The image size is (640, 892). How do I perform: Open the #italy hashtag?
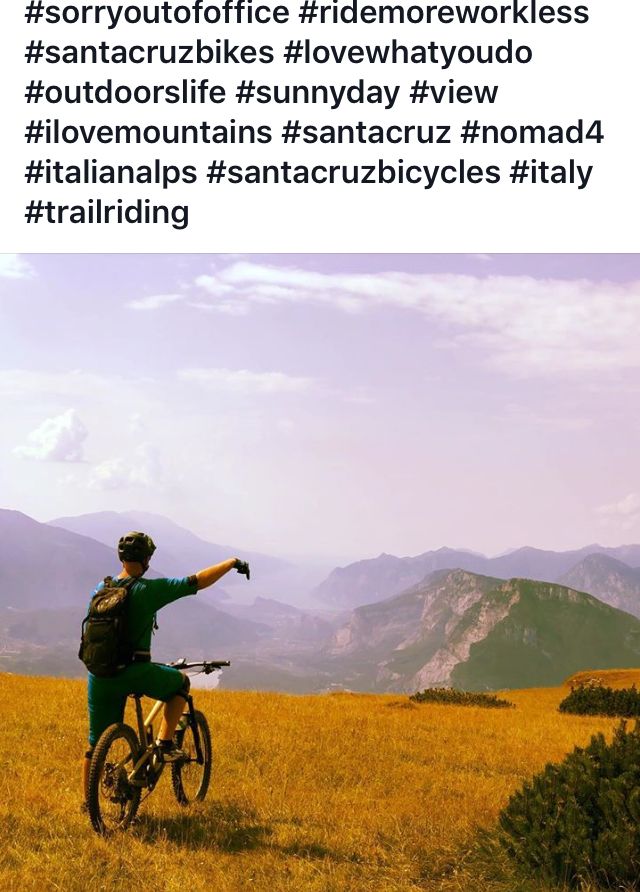[551, 172]
